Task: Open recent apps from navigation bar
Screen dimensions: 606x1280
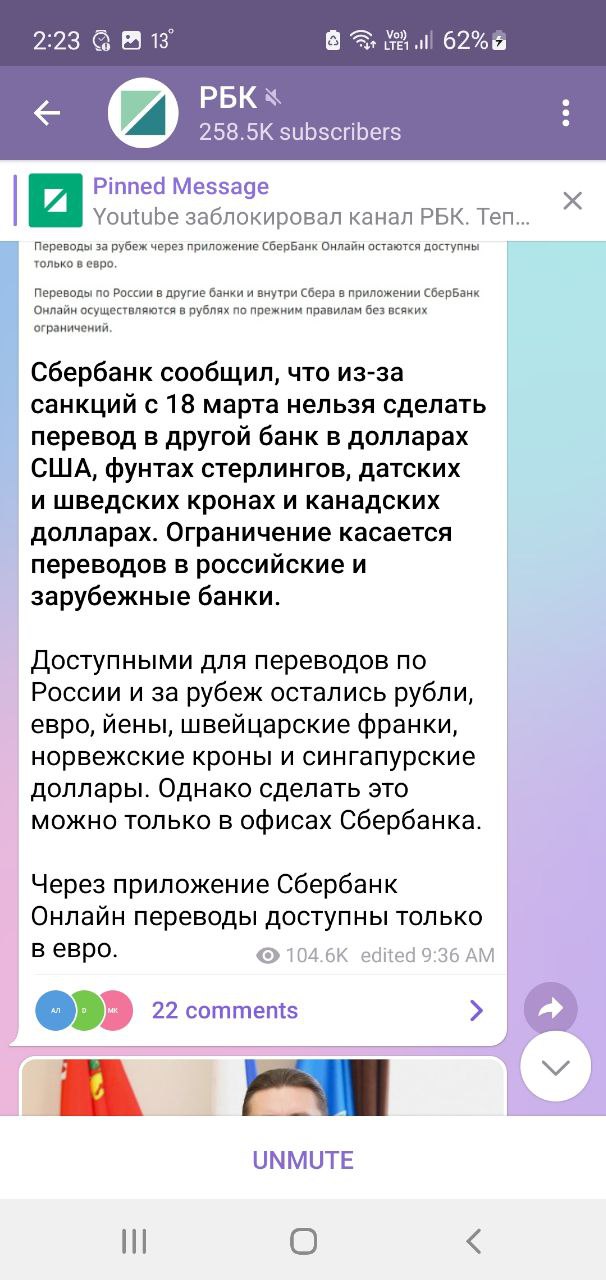Action: click(134, 1241)
